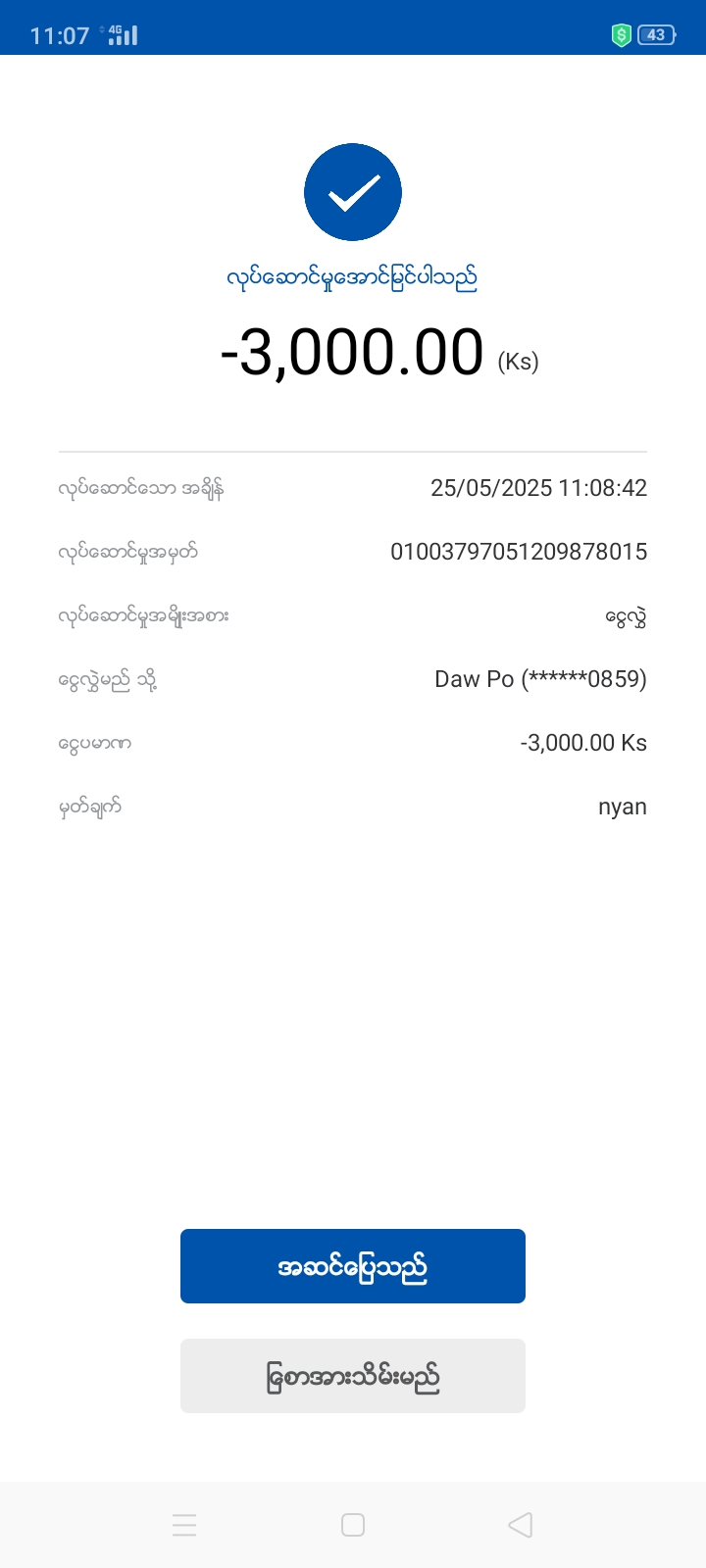Tap the blue အဆင်ပြေသည် confirmation button
Viewport: 706px width, 1568px height.
coord(353,1266)
